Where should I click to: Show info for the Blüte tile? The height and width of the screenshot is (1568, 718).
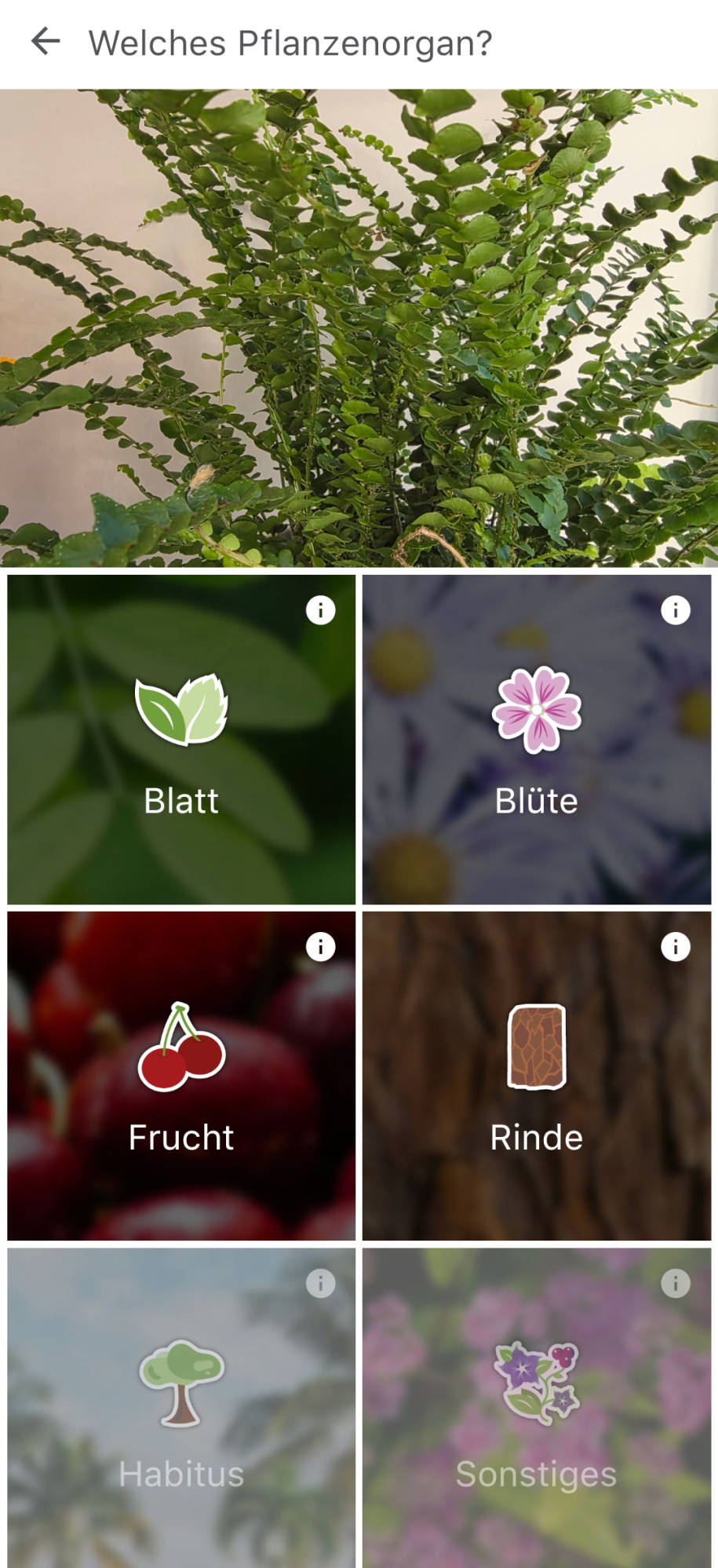pos(676,610)
